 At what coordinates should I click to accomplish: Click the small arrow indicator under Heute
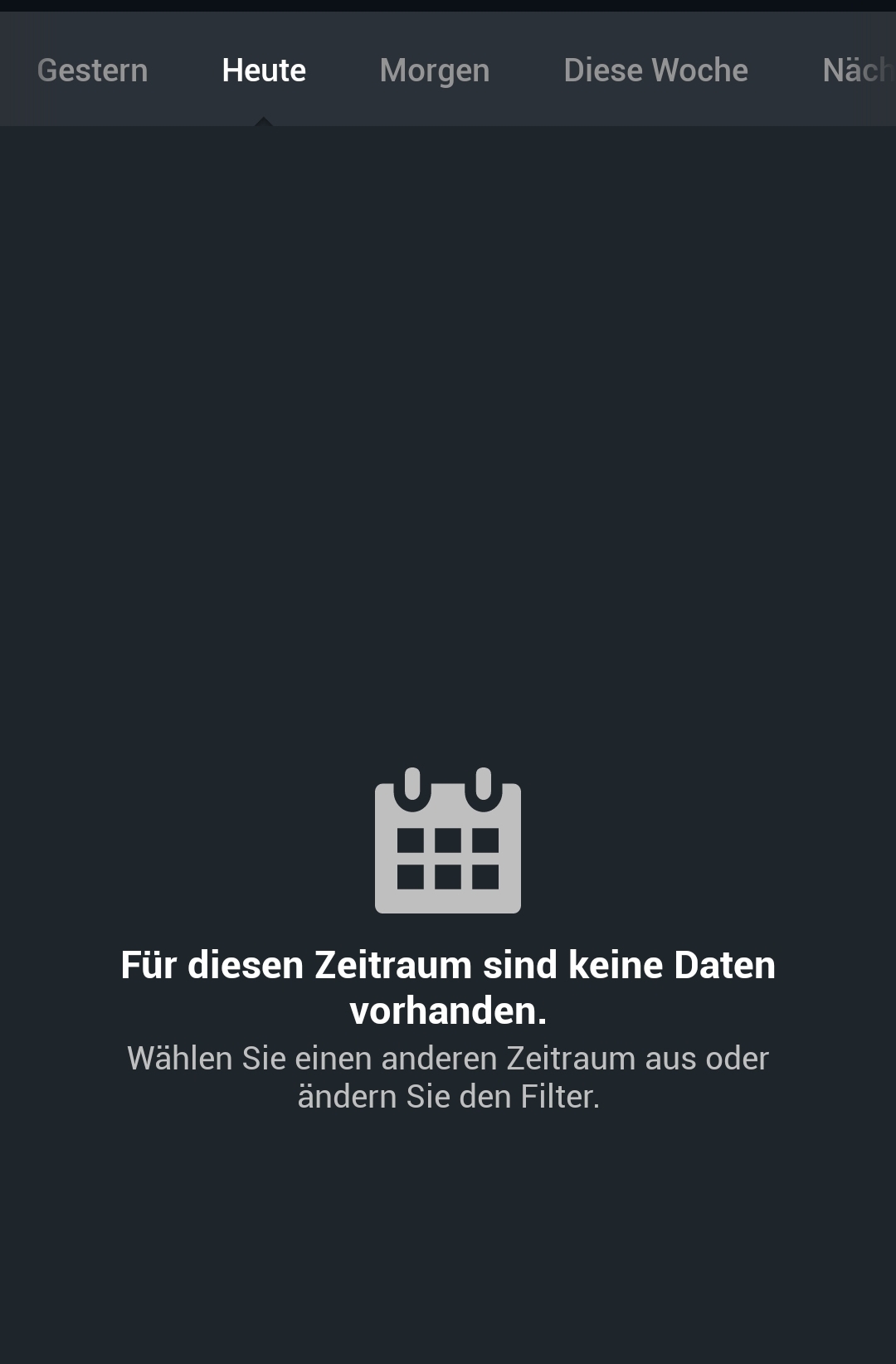264,122
